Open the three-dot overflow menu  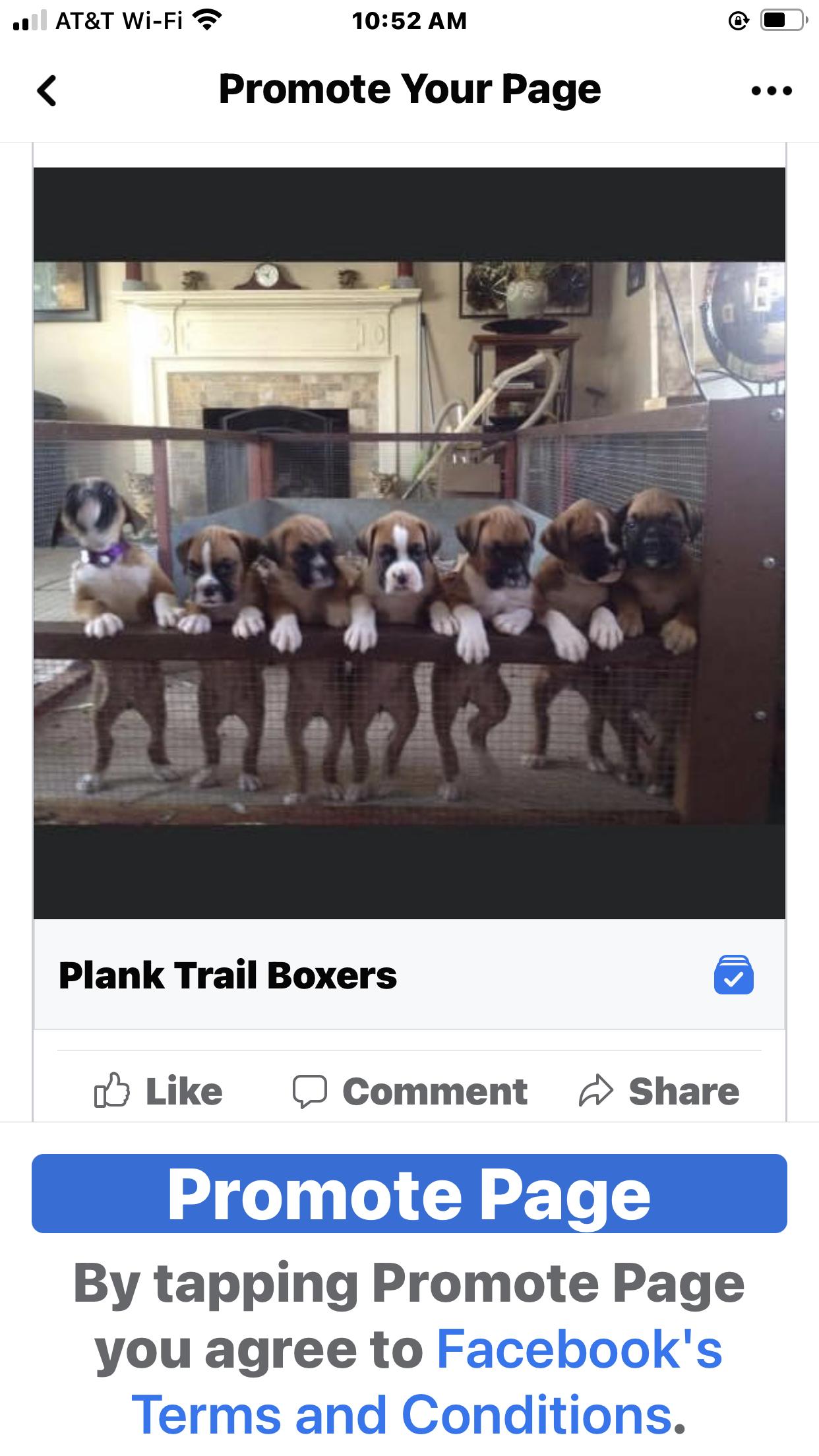point(772,90)
